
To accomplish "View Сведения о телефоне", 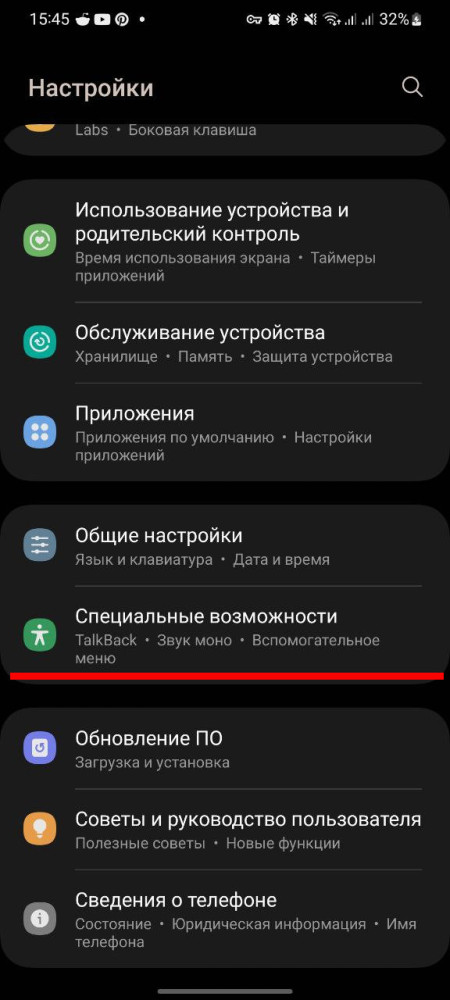I will 225,919.
